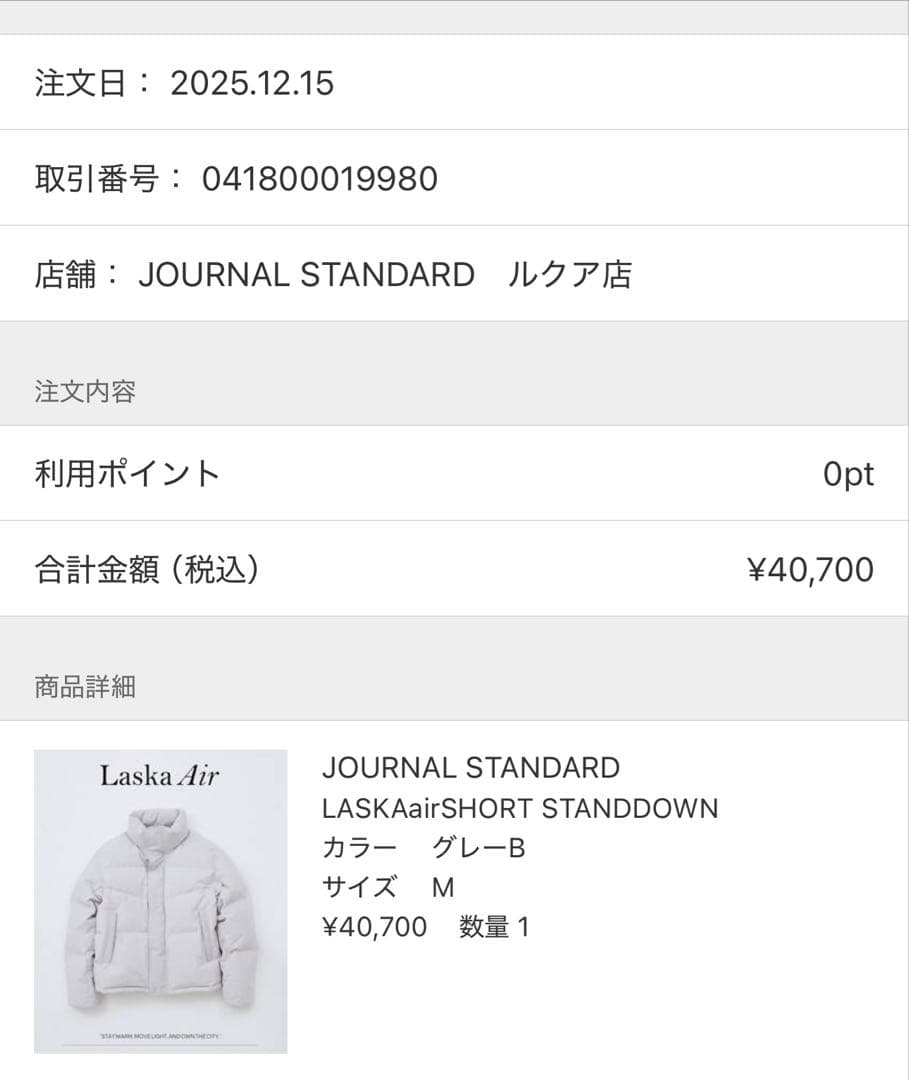Select the LASKAairSHORT STANDDOWN product name
This screenshot has width=909, height=1080.
point(520,809)
